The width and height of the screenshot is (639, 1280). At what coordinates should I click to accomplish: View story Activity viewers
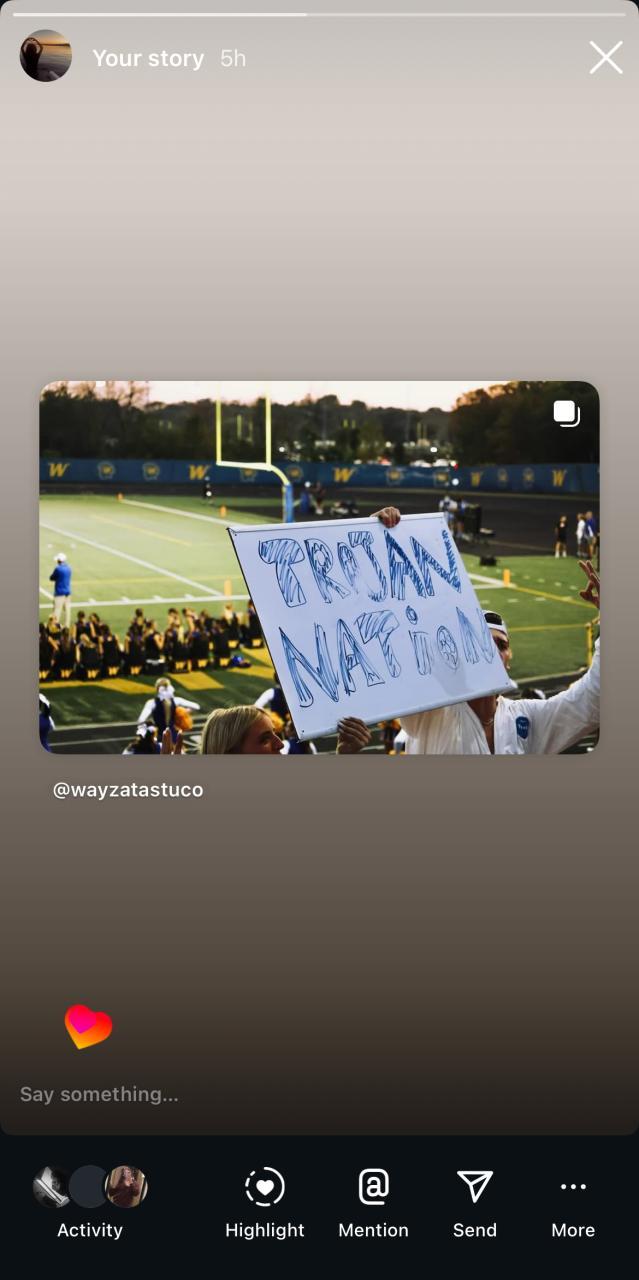90,1202
